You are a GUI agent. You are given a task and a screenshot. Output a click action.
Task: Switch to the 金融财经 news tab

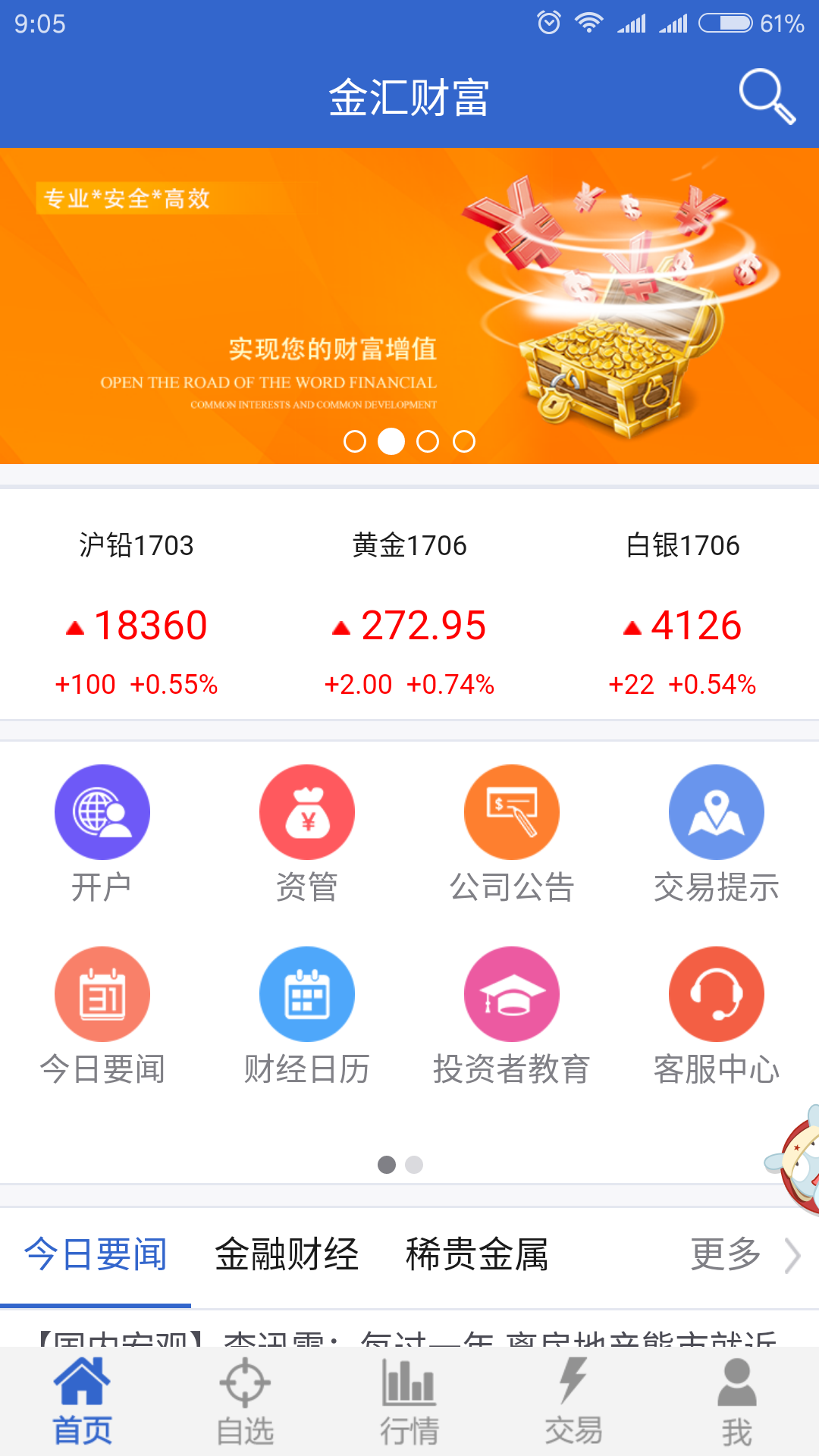[287, 1254]
